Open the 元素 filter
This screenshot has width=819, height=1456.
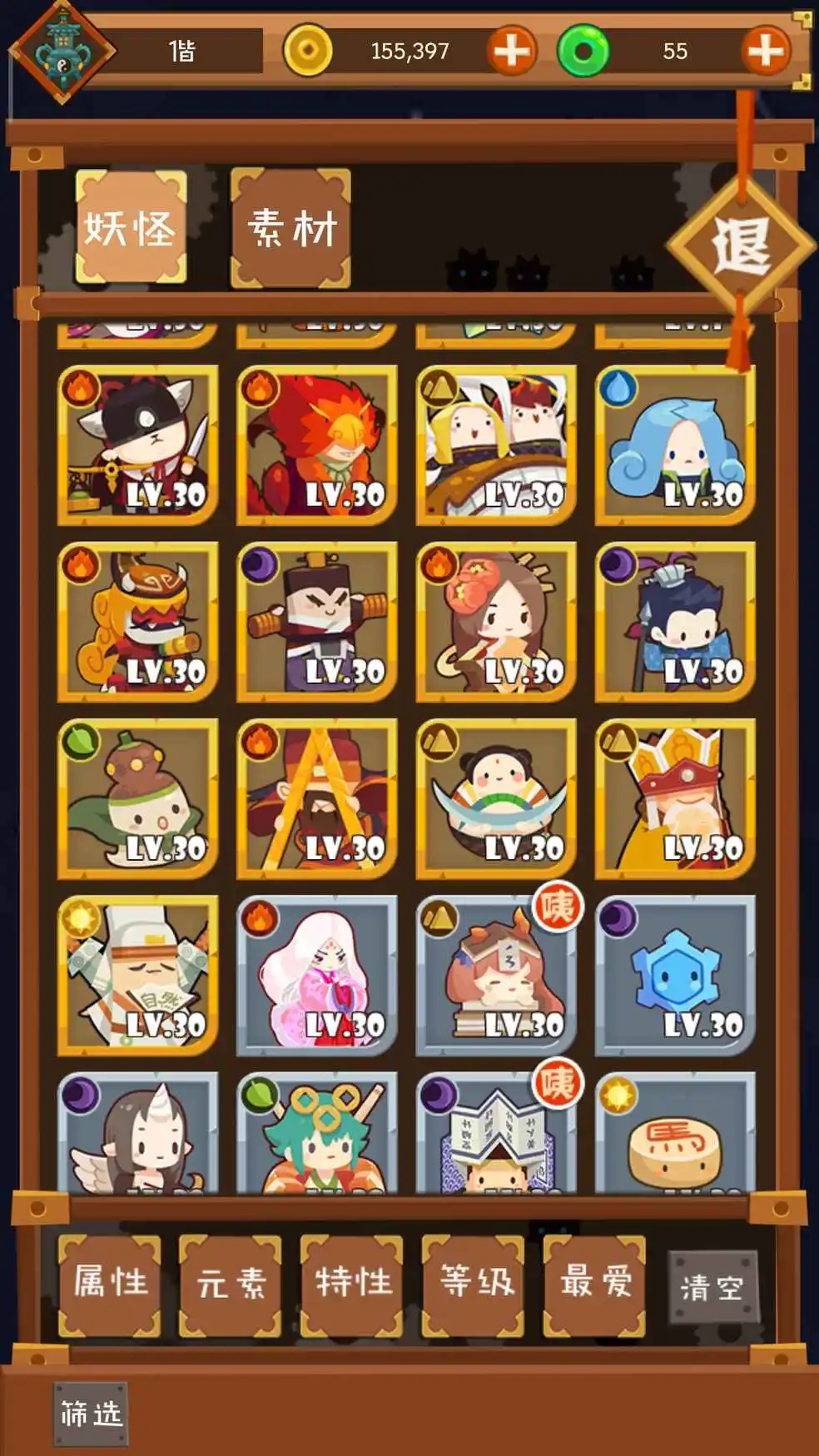click(231, 1283)
